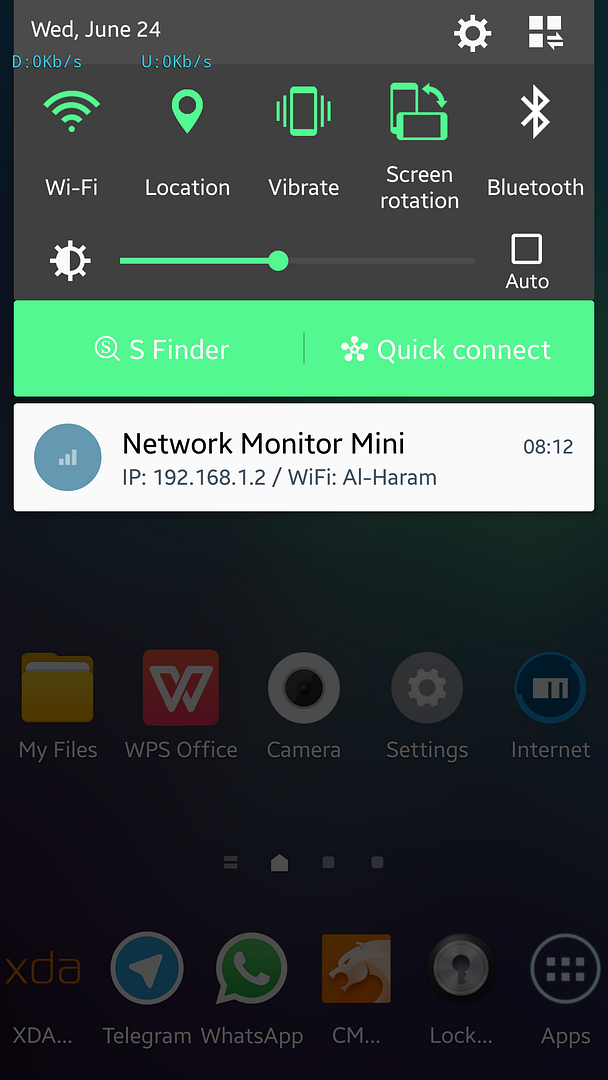Enable Auto brightness checkbox
608x1080 pixels.
pyautogui.click(x=526, y=249)
